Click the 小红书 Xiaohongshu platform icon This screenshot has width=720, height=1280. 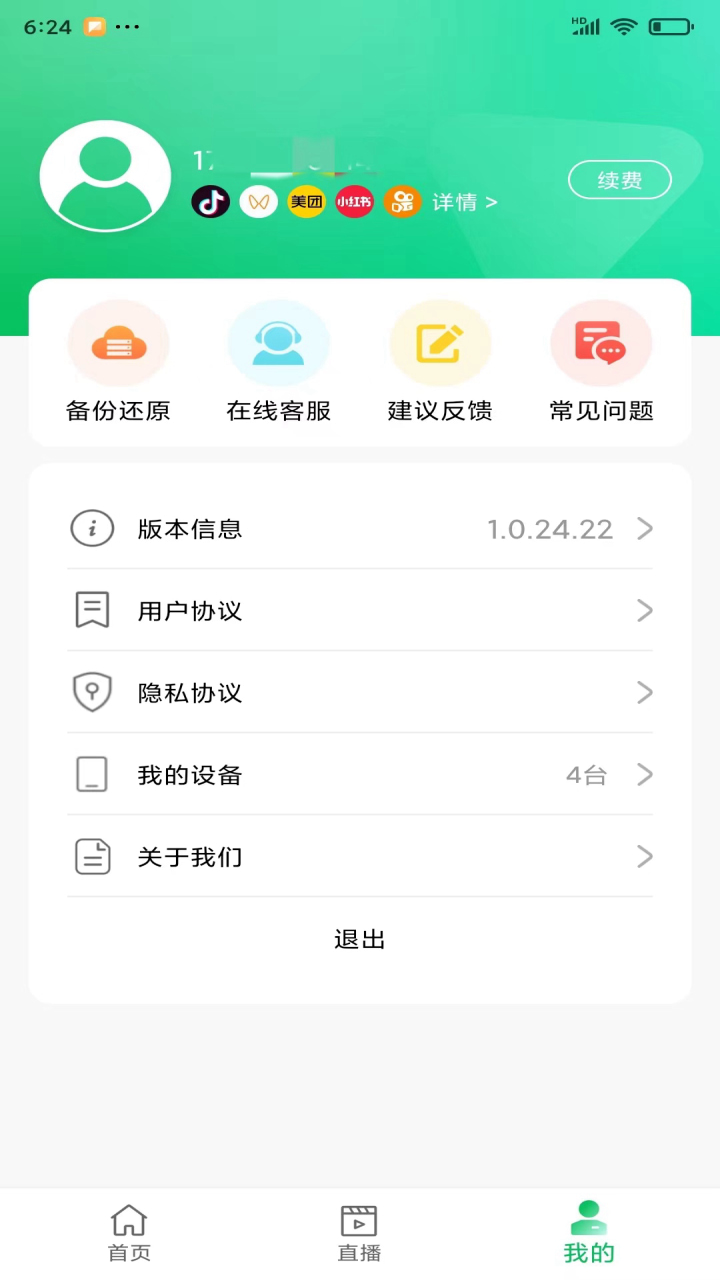click(x=354, y=202)
